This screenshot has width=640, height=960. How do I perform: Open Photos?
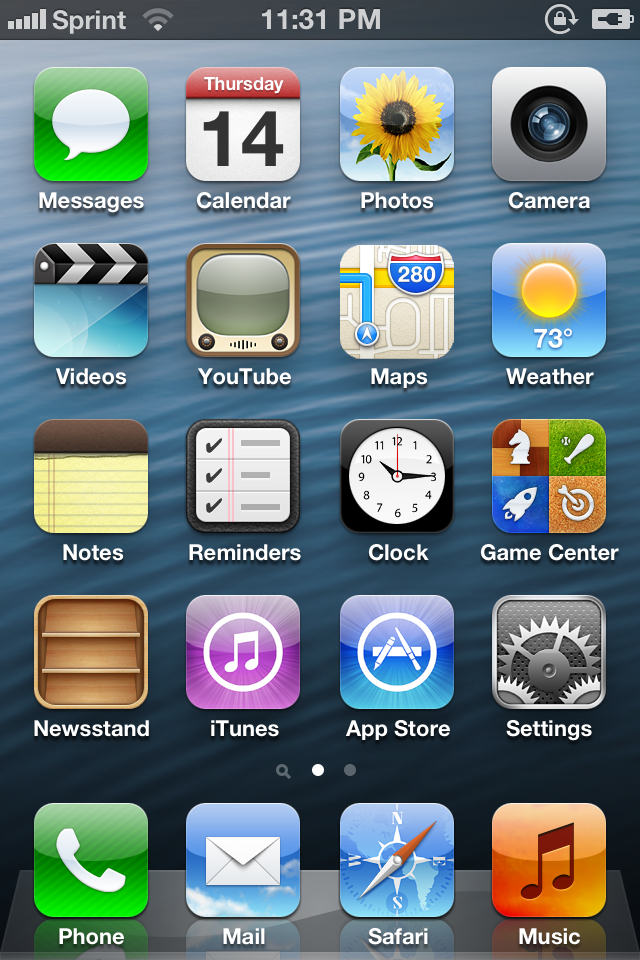click(x=396, y=124)
